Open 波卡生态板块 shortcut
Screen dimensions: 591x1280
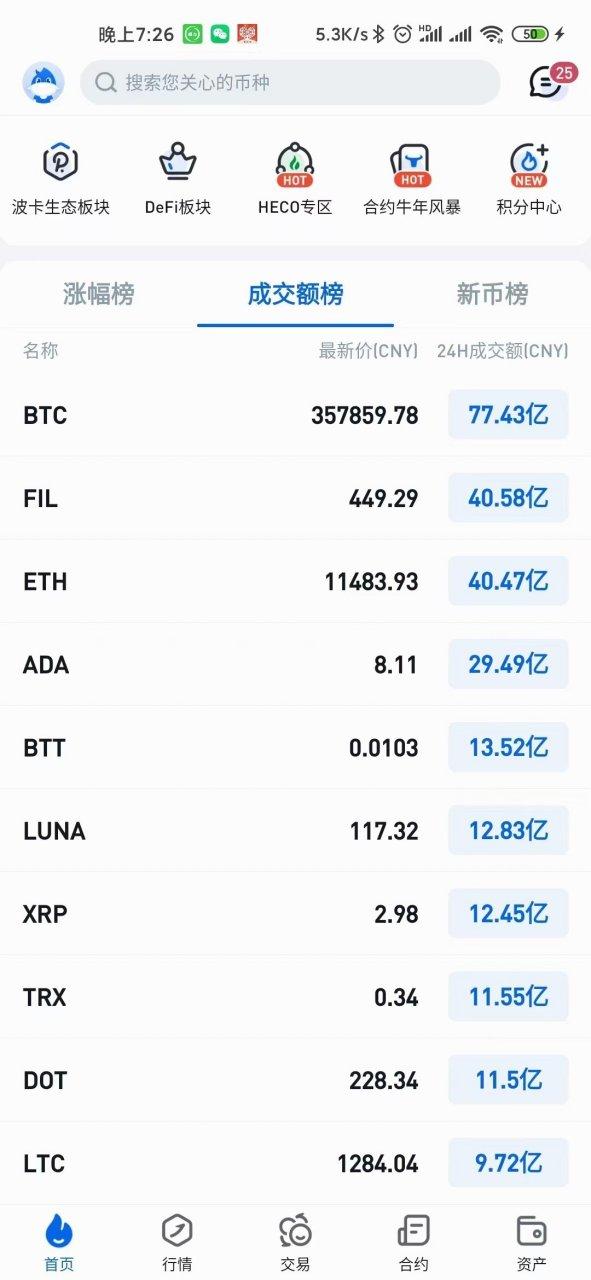tap(61, 180)
